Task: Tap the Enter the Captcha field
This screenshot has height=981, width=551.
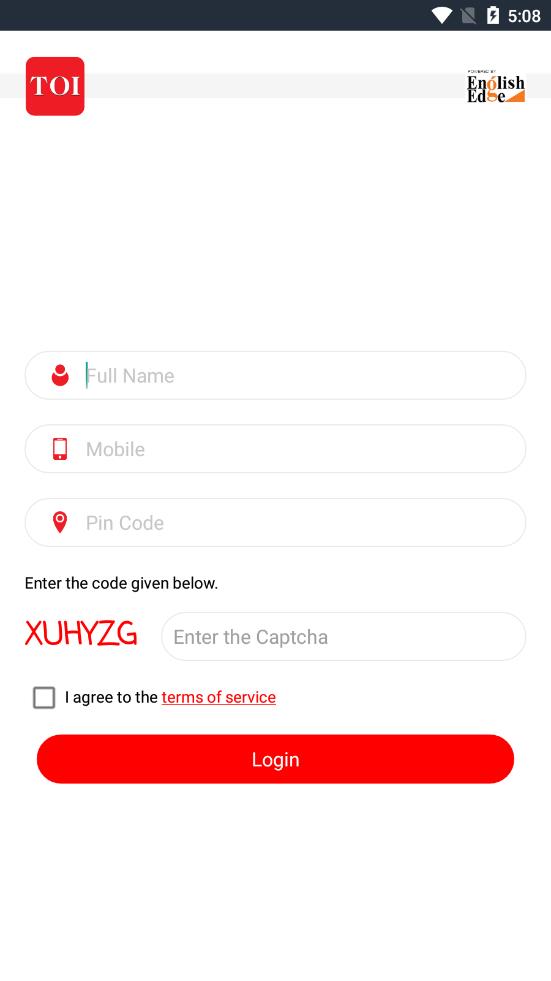Action: [x=343, y=636]
